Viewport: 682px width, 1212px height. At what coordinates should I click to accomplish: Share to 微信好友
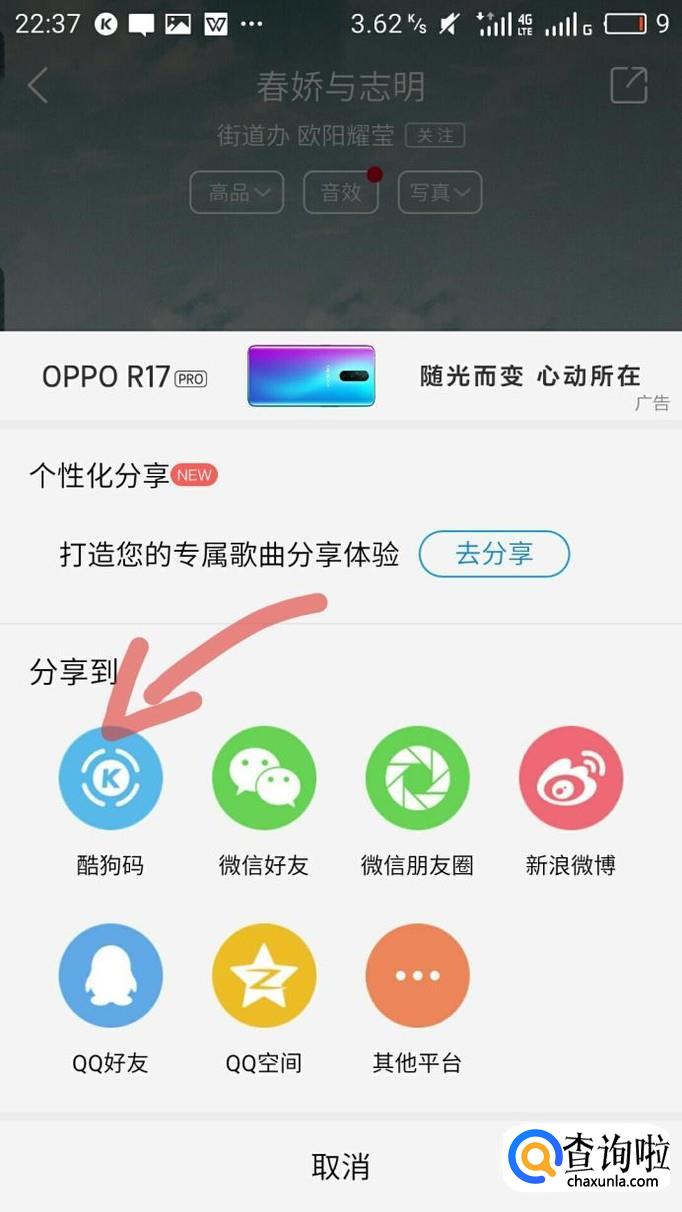(x=264, y=778)
